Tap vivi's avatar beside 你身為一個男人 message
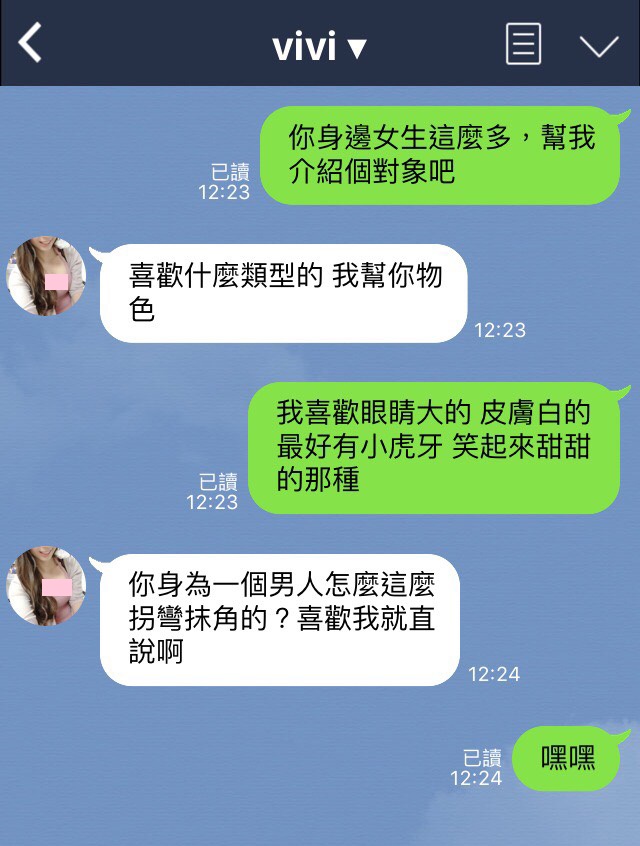 (x=47, y=586)
